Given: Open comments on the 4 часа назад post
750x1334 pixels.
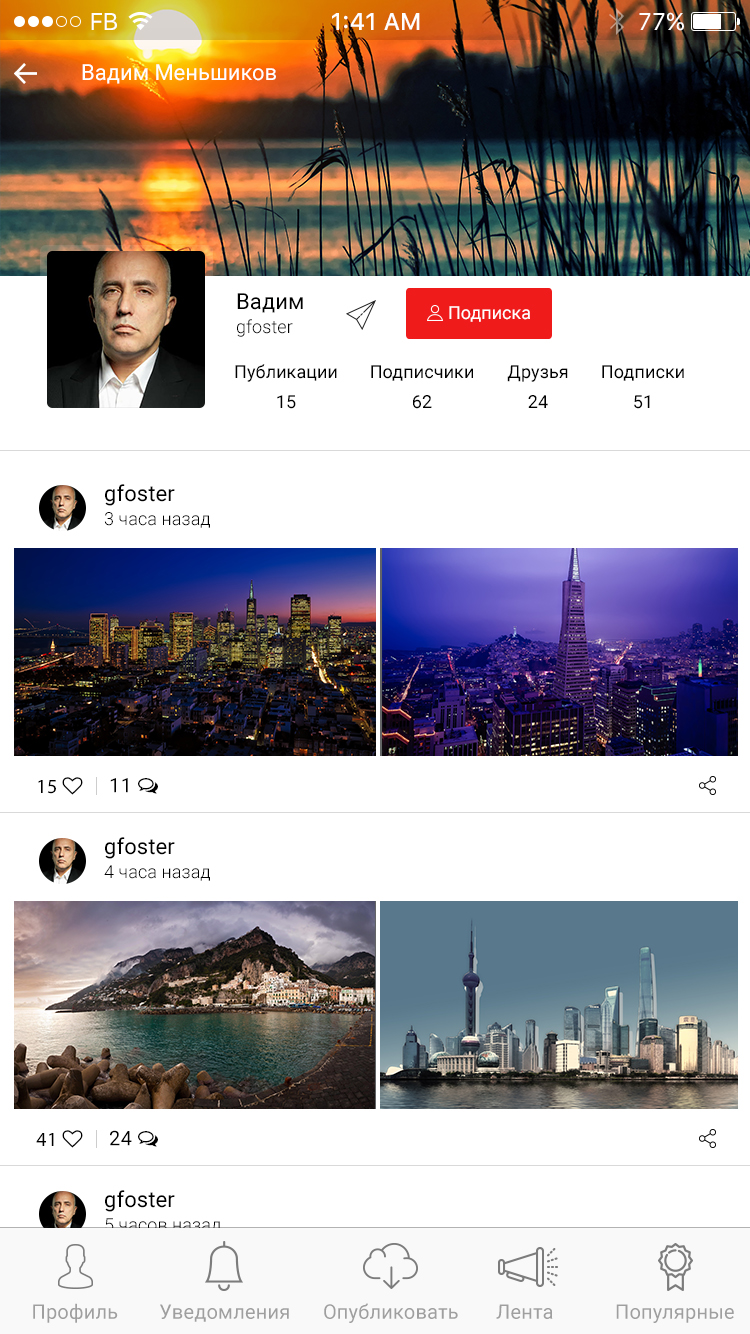Looking at the screenshot, I should [x=148, y=1139].
